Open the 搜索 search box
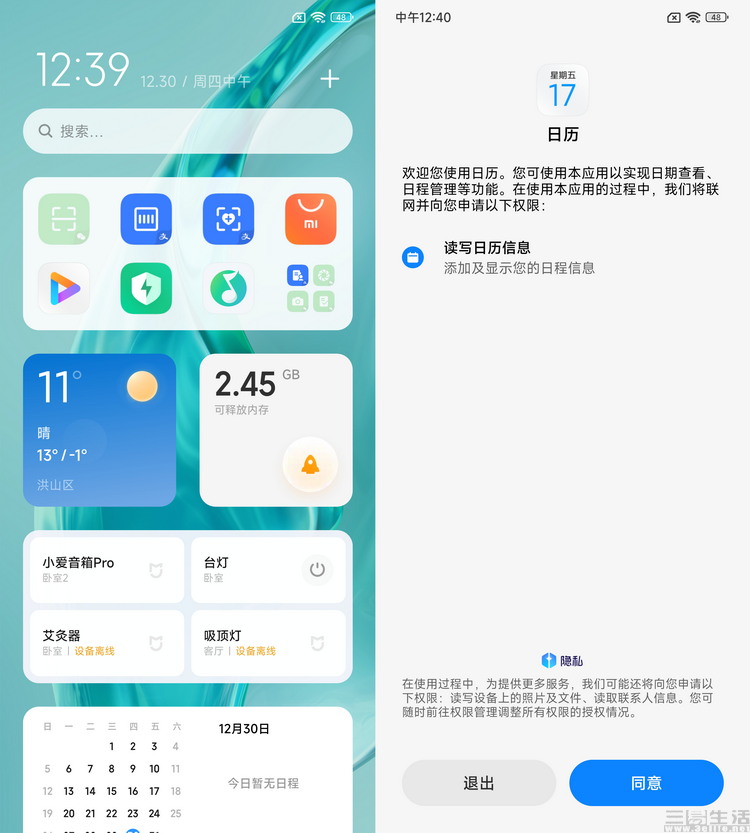750x833 pixels. (188, 131)
